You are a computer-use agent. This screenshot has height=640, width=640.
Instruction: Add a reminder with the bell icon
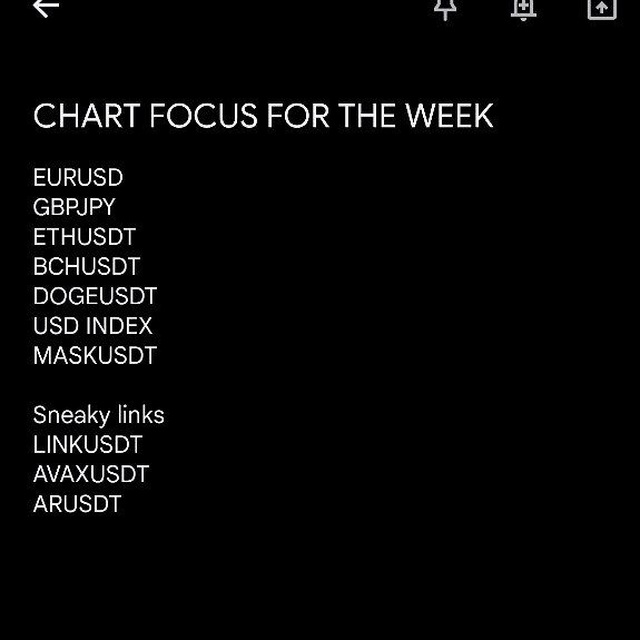point(523,8)
